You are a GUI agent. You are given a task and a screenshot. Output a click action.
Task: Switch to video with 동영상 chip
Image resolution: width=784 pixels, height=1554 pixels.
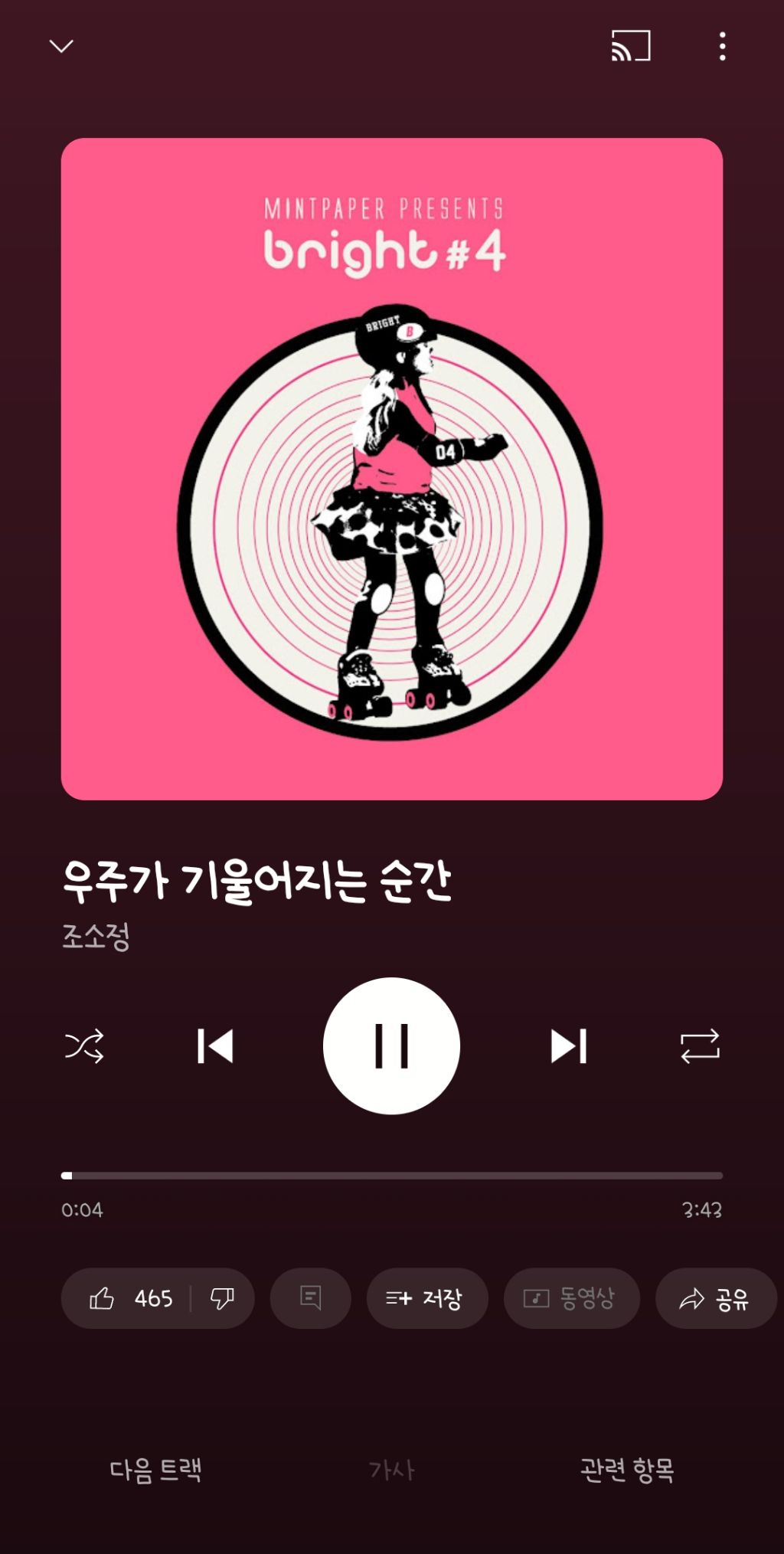point(571,1298)
